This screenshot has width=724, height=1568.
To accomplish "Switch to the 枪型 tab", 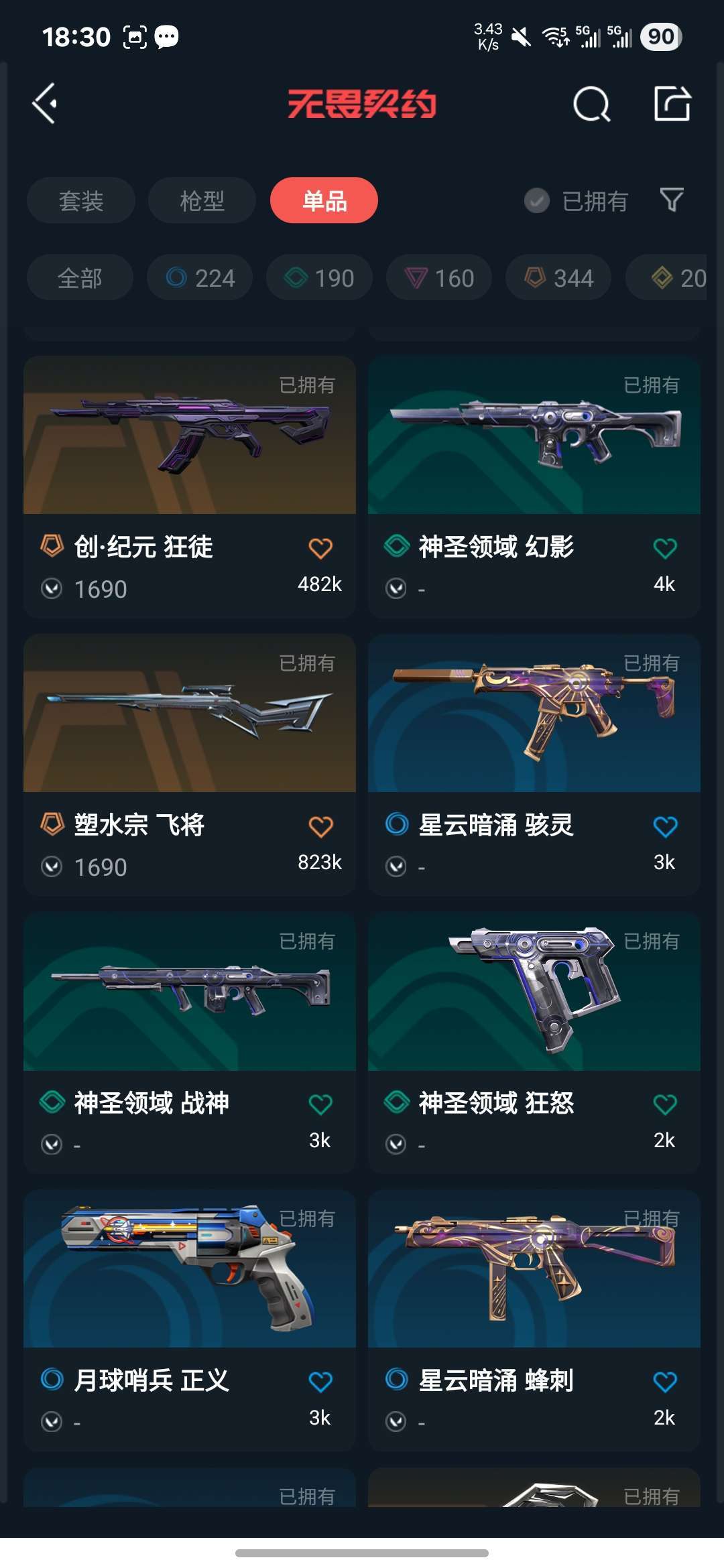I will (201, 200).
